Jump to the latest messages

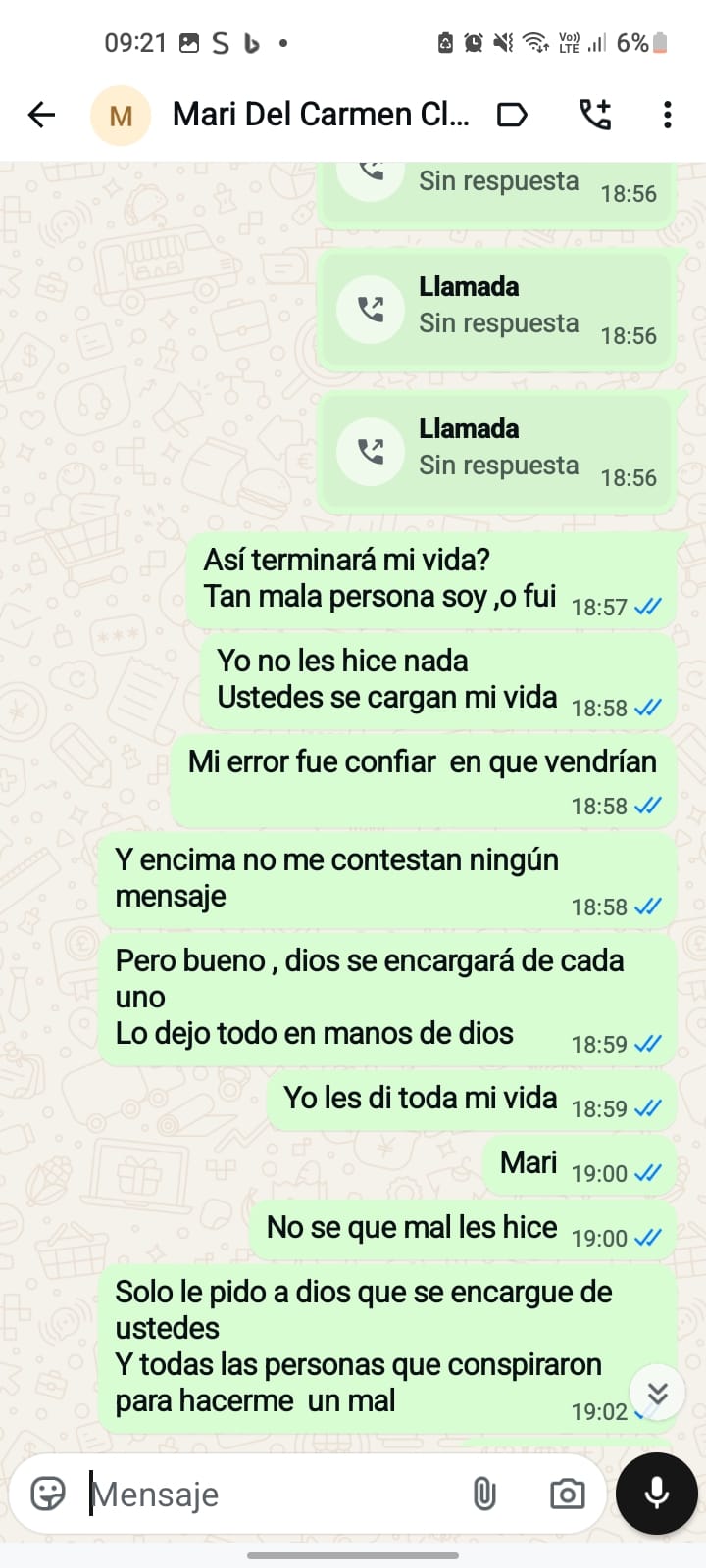pyautogui.click(x=656, y=1393)
